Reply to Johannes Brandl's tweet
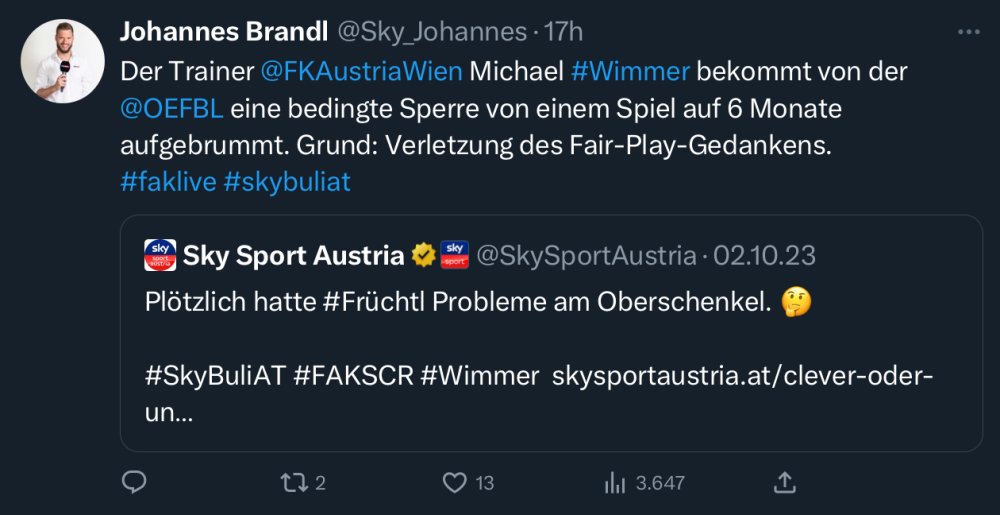 (x=134, y=483)
